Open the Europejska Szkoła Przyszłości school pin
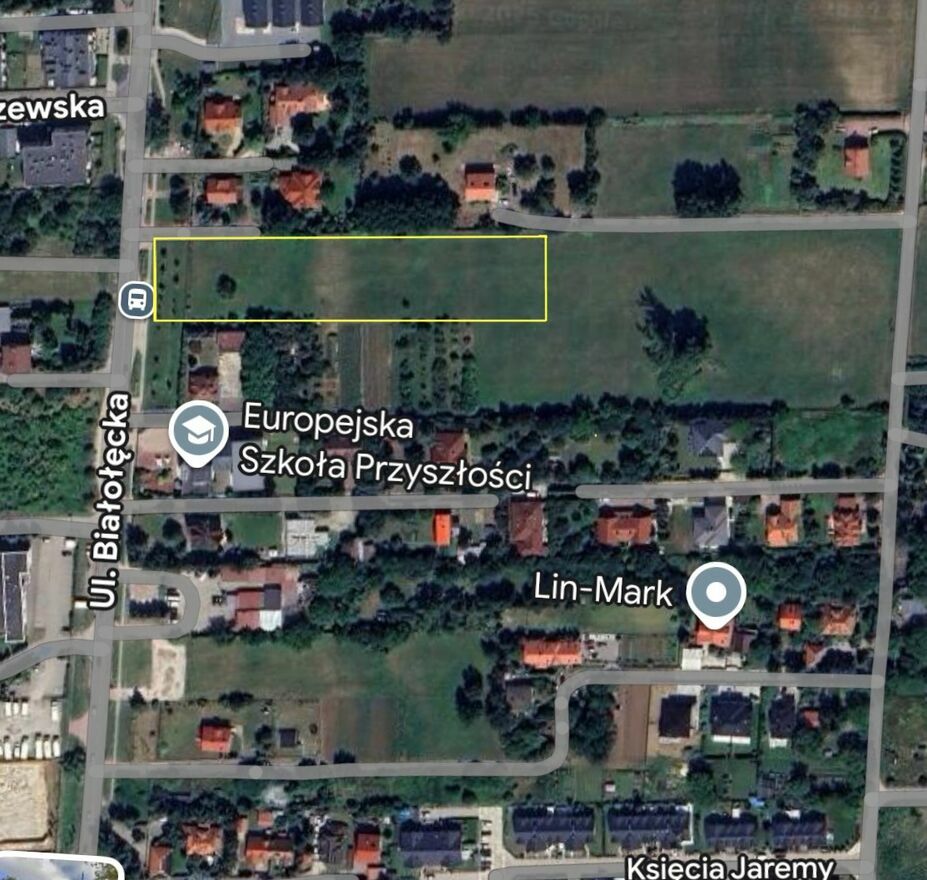 coord(199,431)
